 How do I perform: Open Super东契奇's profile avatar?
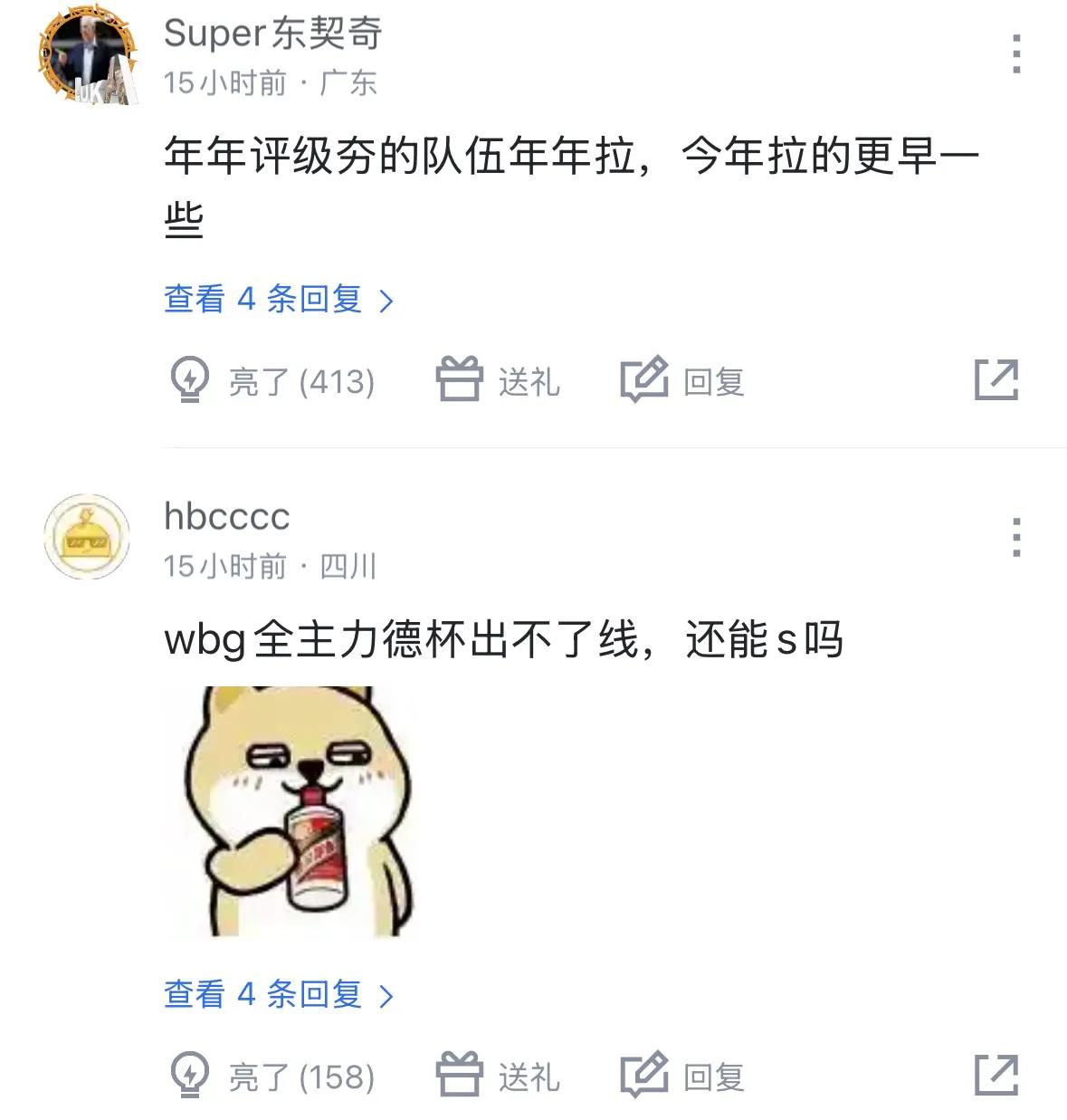tap(88, 56)
